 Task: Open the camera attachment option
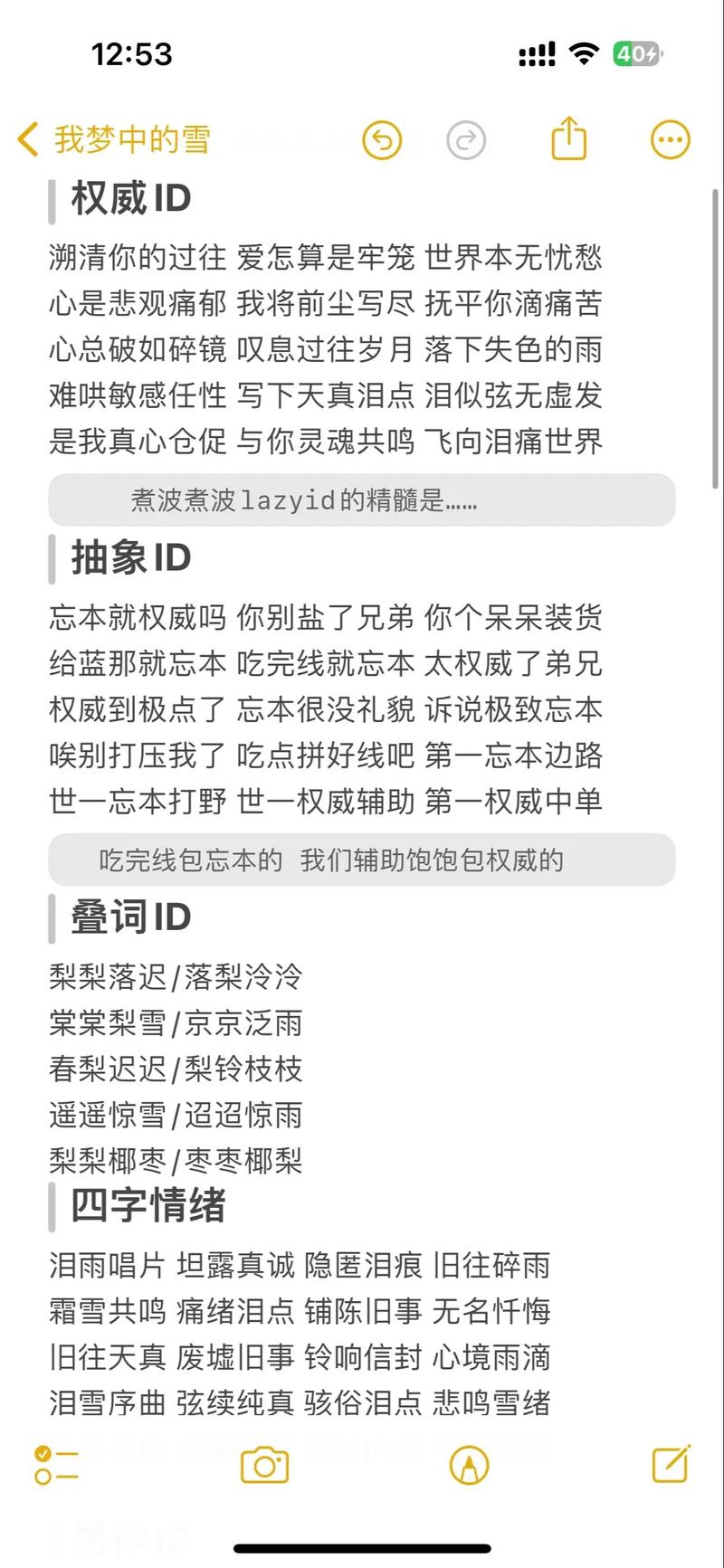(x=264, y=1465)
